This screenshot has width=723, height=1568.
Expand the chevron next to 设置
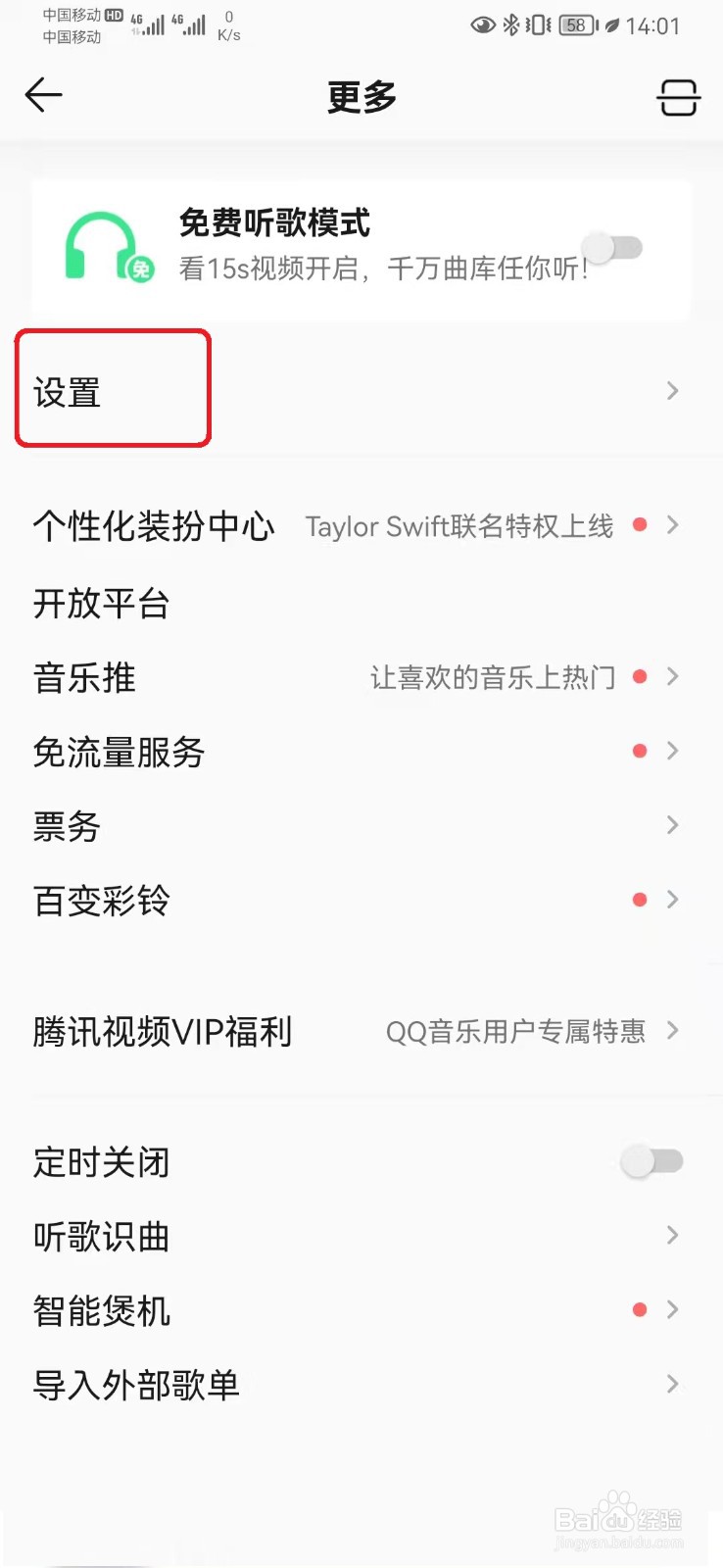(673, 390)
